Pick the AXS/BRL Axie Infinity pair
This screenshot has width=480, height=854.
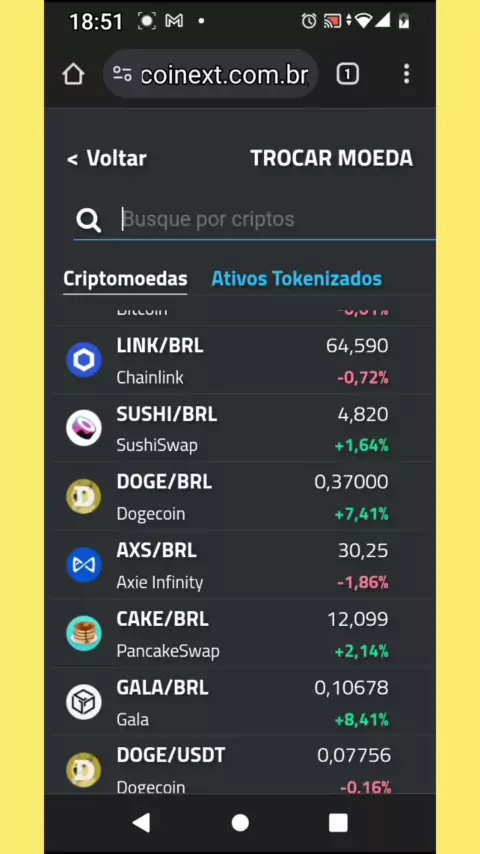coord(242,565)
